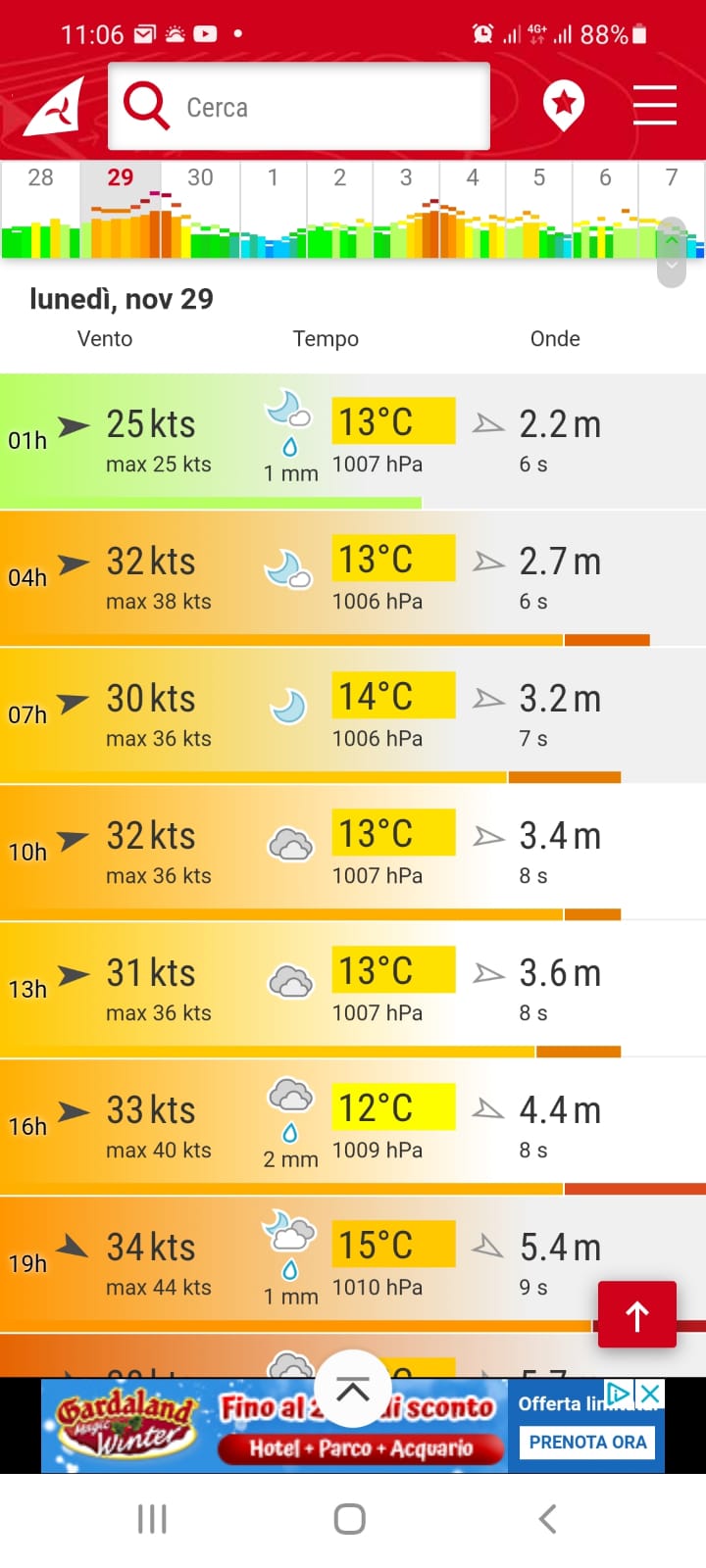The height and width of the screenshot is (1568, 706).
Task: Open the Cerca search field
Action: coord(299,107)
